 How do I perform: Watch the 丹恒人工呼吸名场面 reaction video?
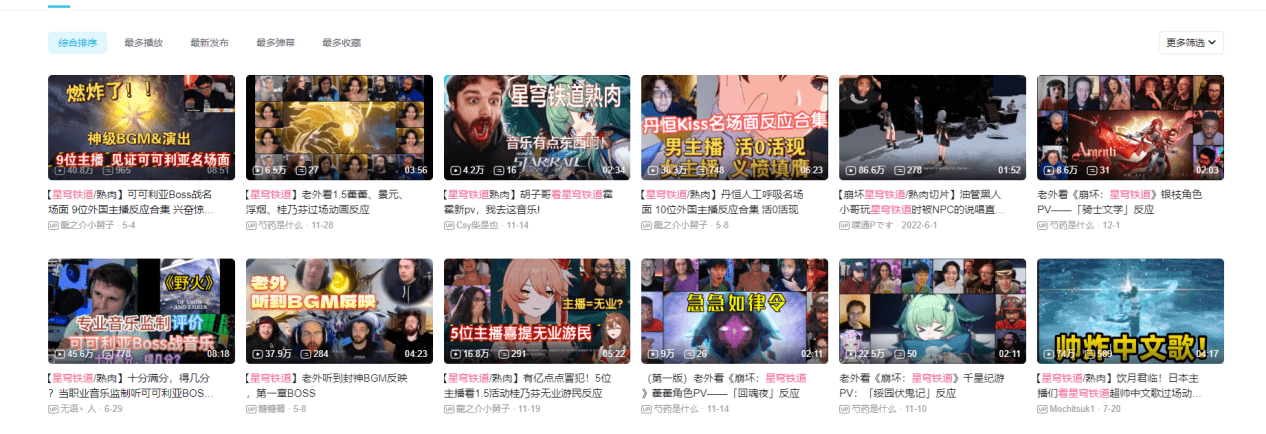tap(734, 127)
